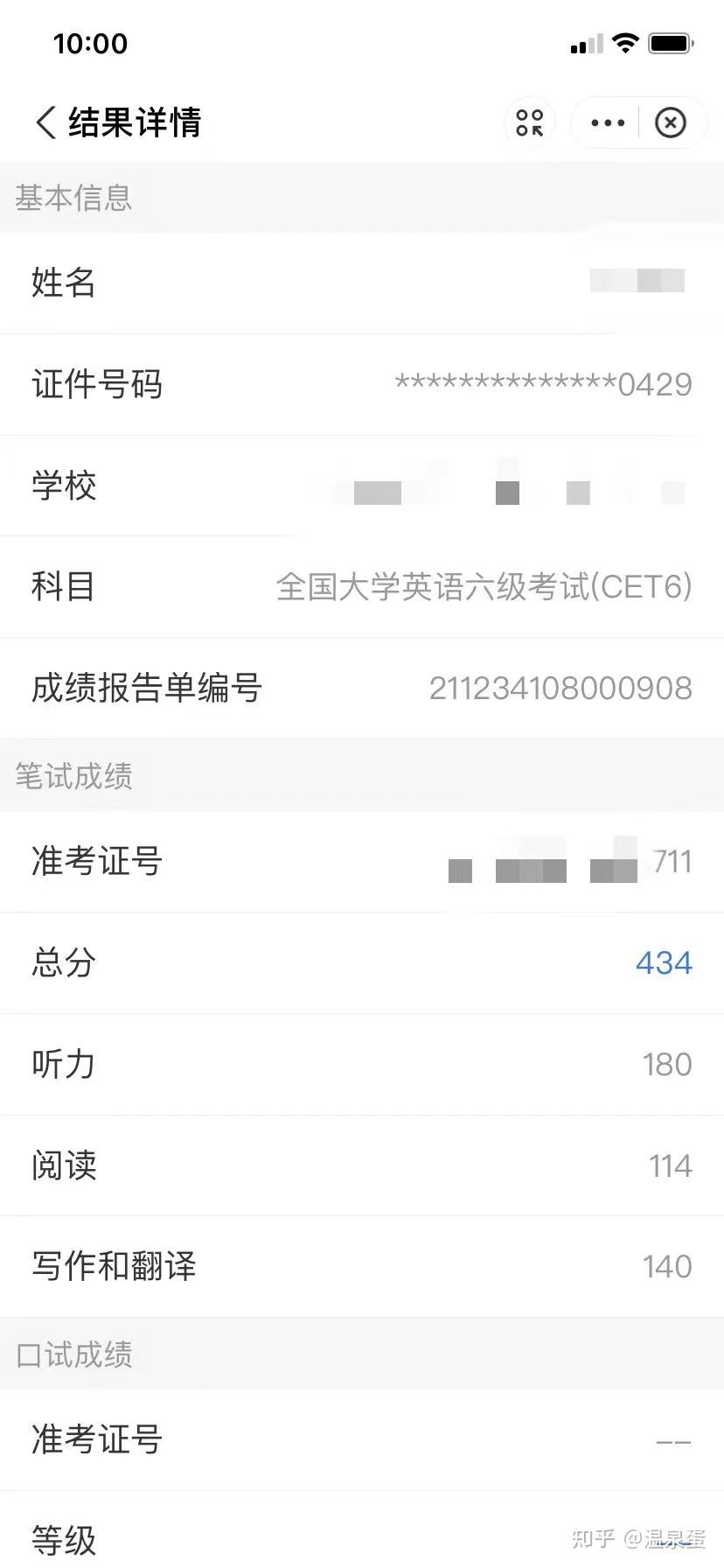The height and width of the screenshot is (1568, 724).
Task: Open the three-dot more menu
Action: (x=608, y=122)
